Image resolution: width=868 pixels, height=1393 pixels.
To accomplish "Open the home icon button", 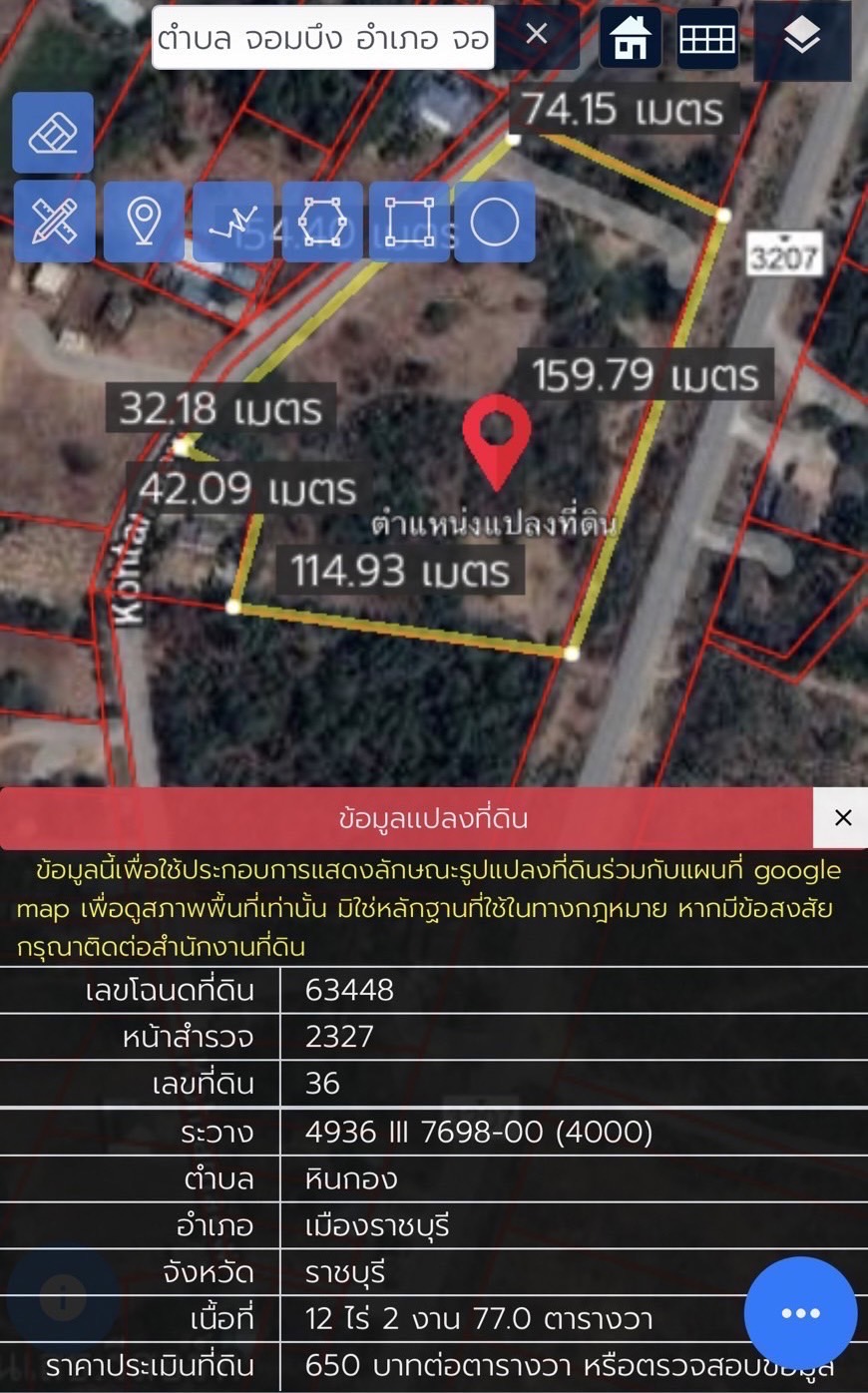I will coord(631,38).
